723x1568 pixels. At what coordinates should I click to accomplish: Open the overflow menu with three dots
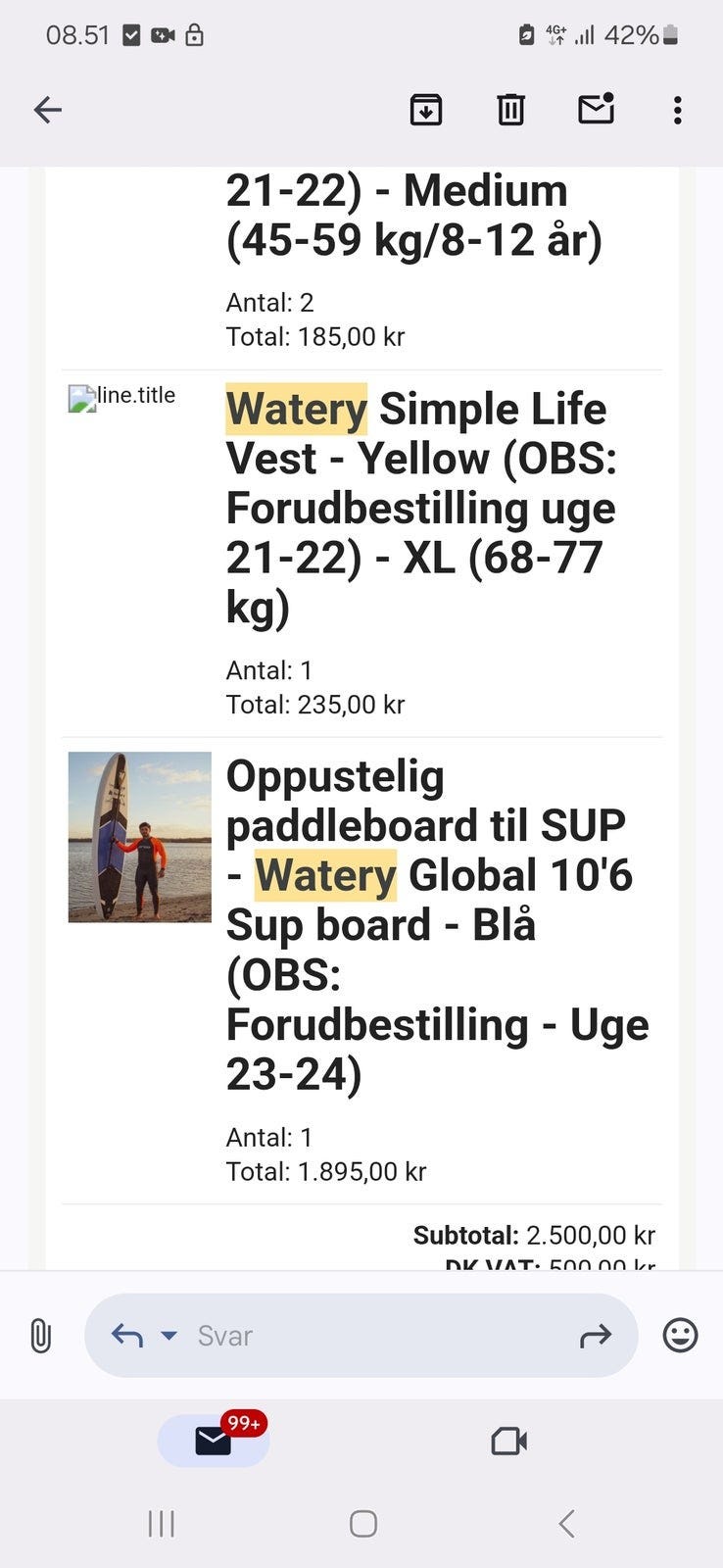tap(677, 110)
